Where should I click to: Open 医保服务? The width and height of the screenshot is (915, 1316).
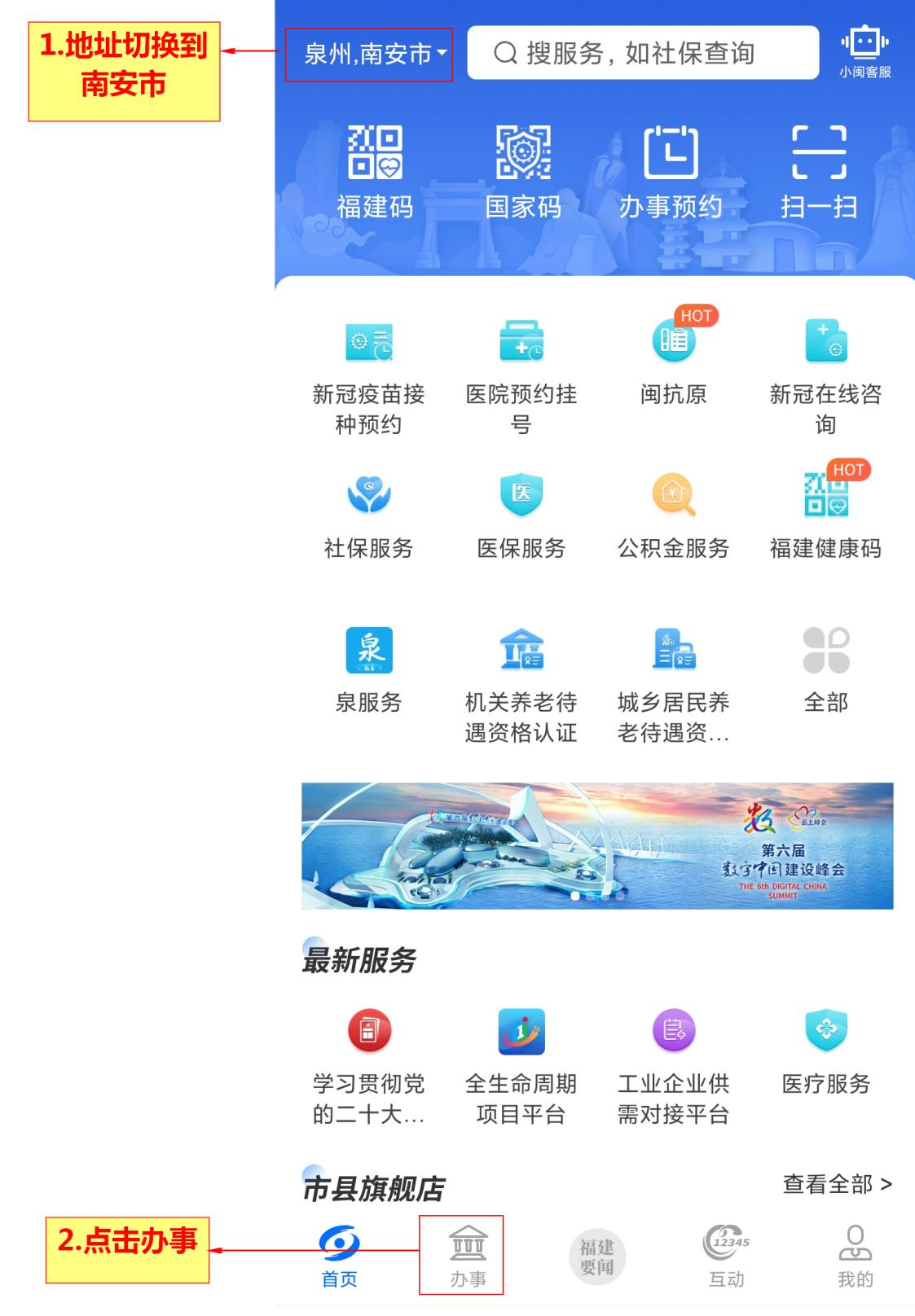(521, 515)
